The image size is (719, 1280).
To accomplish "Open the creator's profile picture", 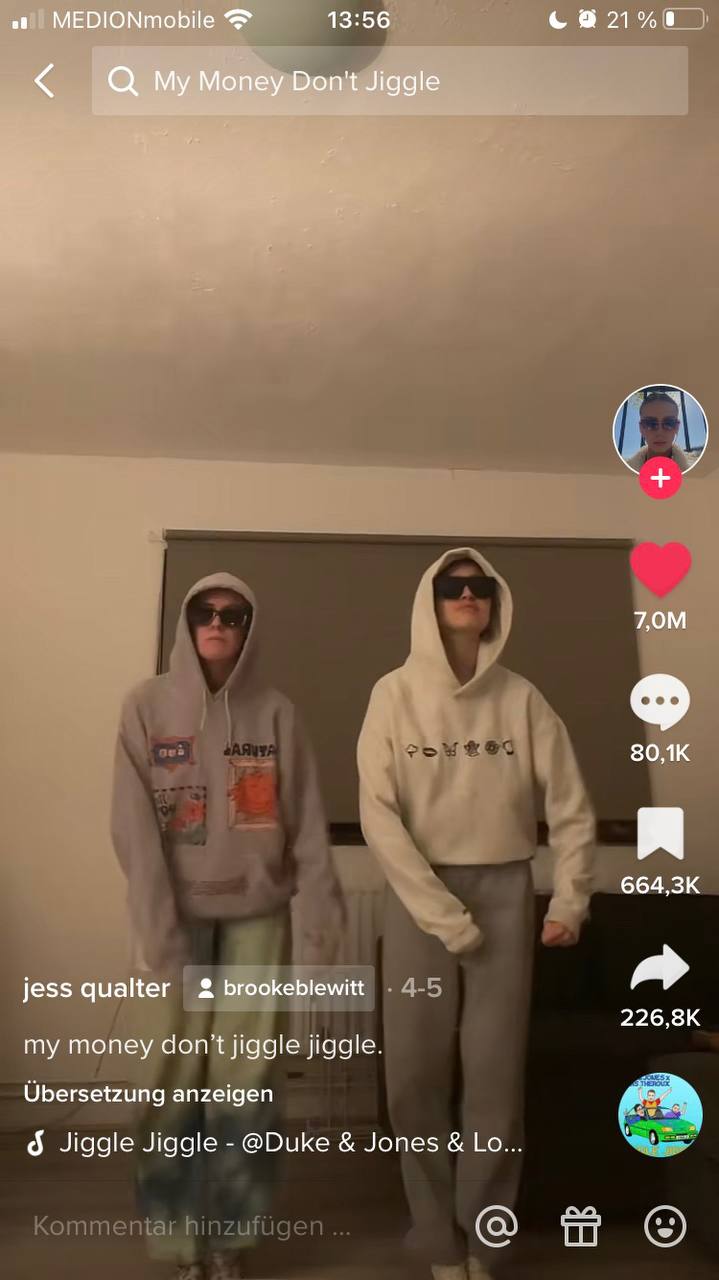I will tap(659, 431).
